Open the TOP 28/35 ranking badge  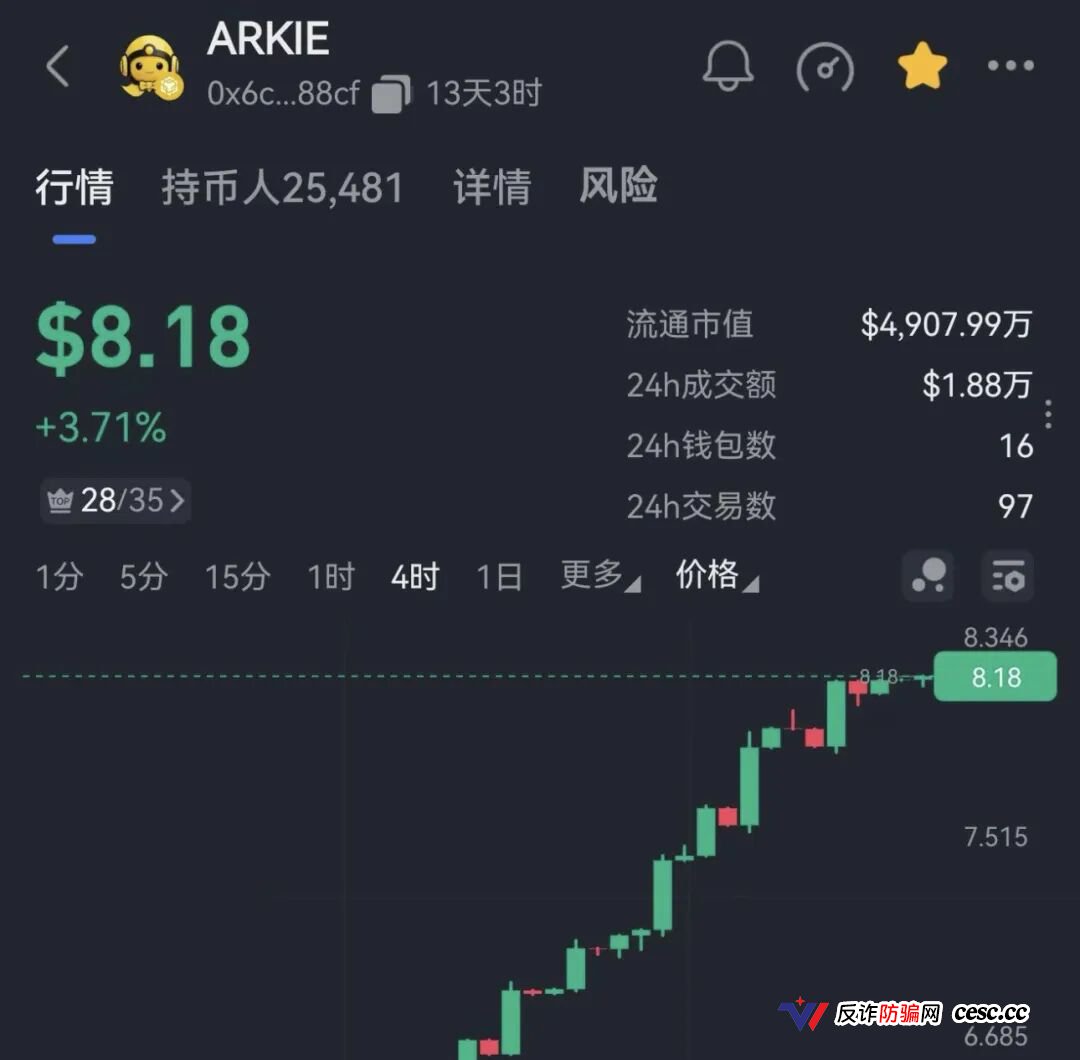pyautogui.click(x=116, y=501)
